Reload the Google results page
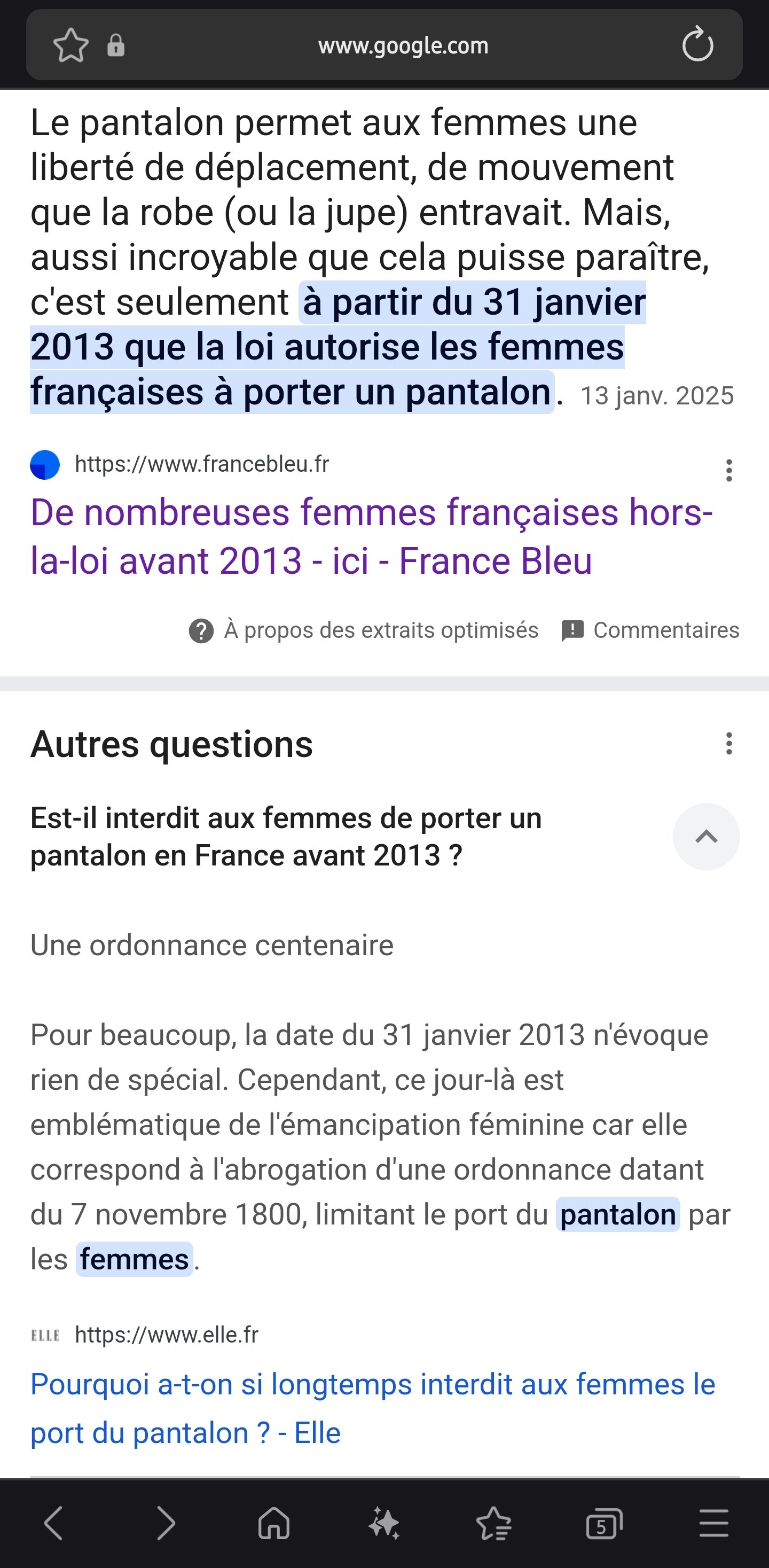This screenshot has height=1568, width=769. (x=697, y=44)
